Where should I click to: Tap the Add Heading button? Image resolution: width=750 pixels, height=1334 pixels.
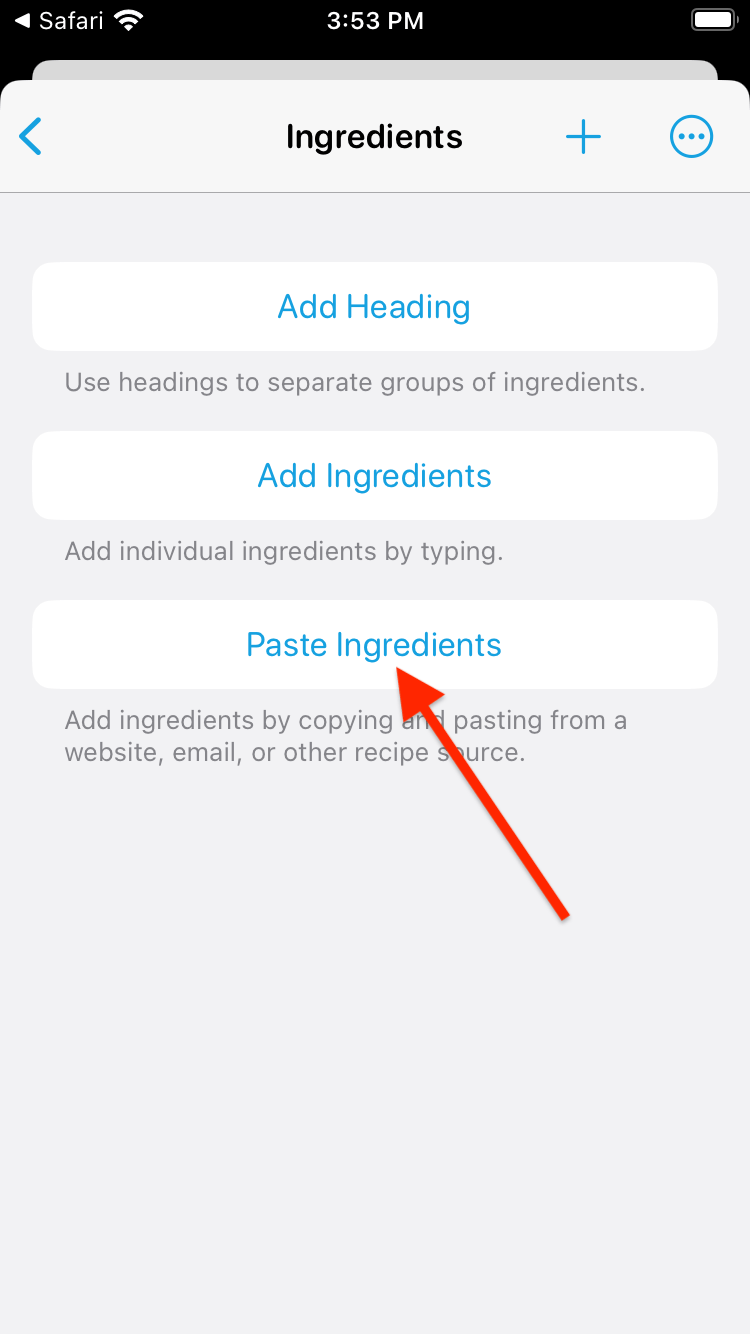click(374, 307)
